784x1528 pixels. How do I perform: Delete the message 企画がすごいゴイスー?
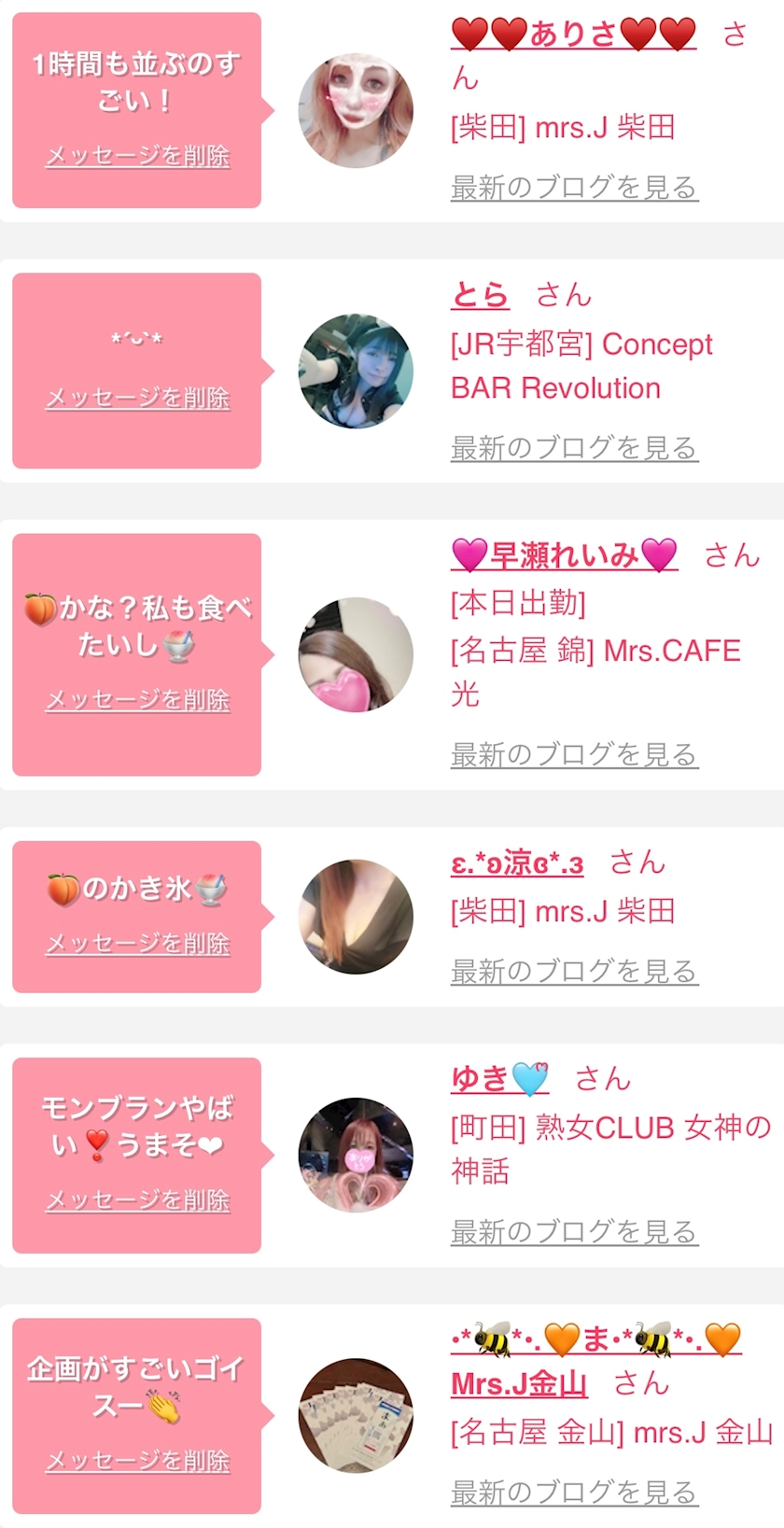(x=137, y=1461)
